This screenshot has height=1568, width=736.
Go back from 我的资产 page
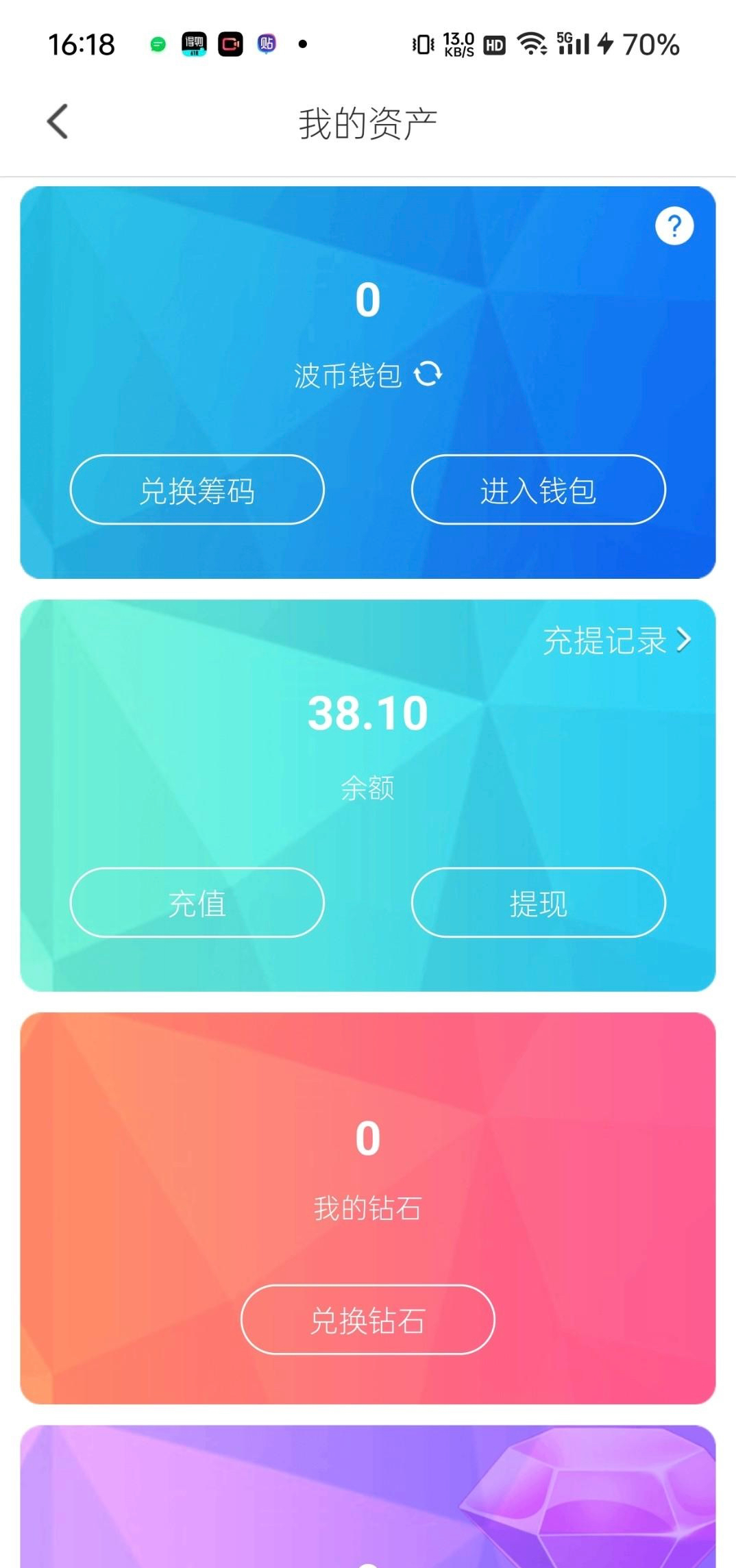58,122
